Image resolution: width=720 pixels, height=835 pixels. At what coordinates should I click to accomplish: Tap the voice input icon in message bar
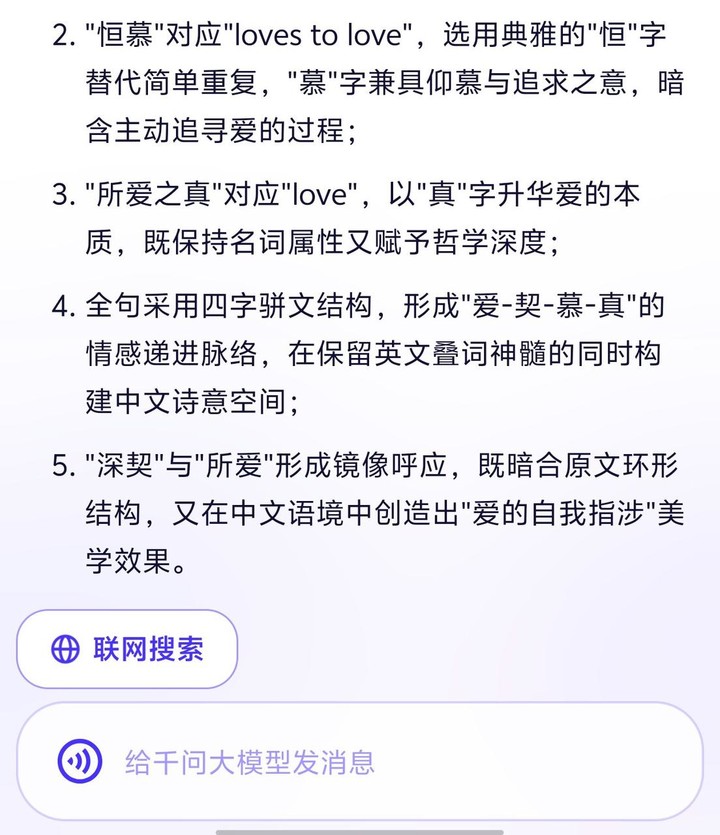coord(79,763)
